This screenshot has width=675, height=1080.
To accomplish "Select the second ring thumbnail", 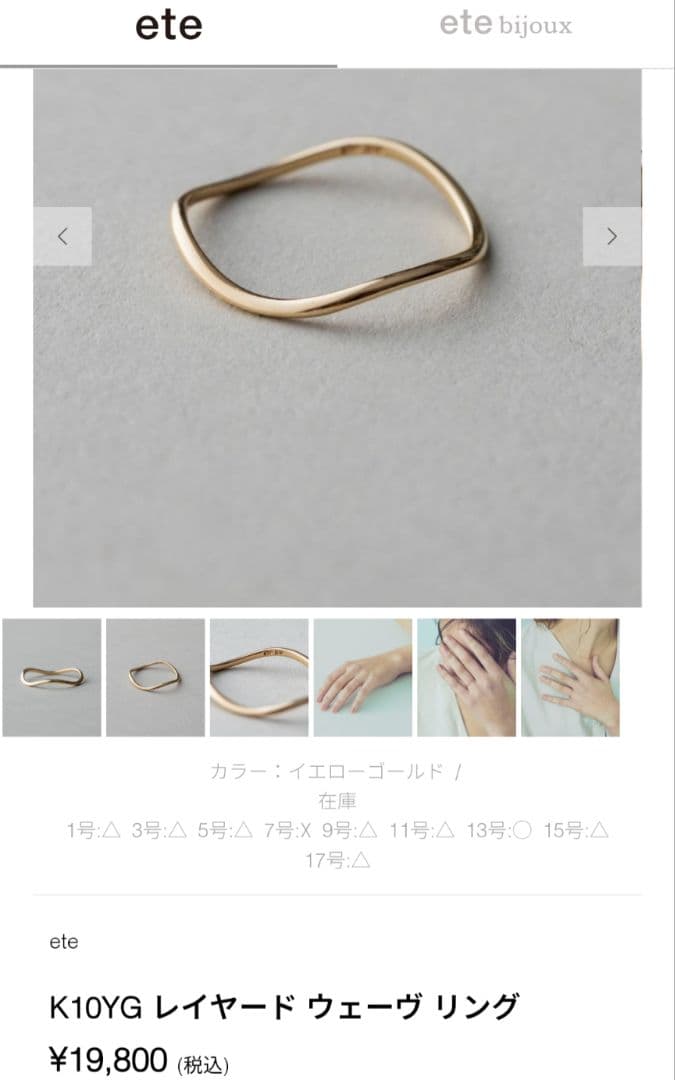I will pos(155,677).
